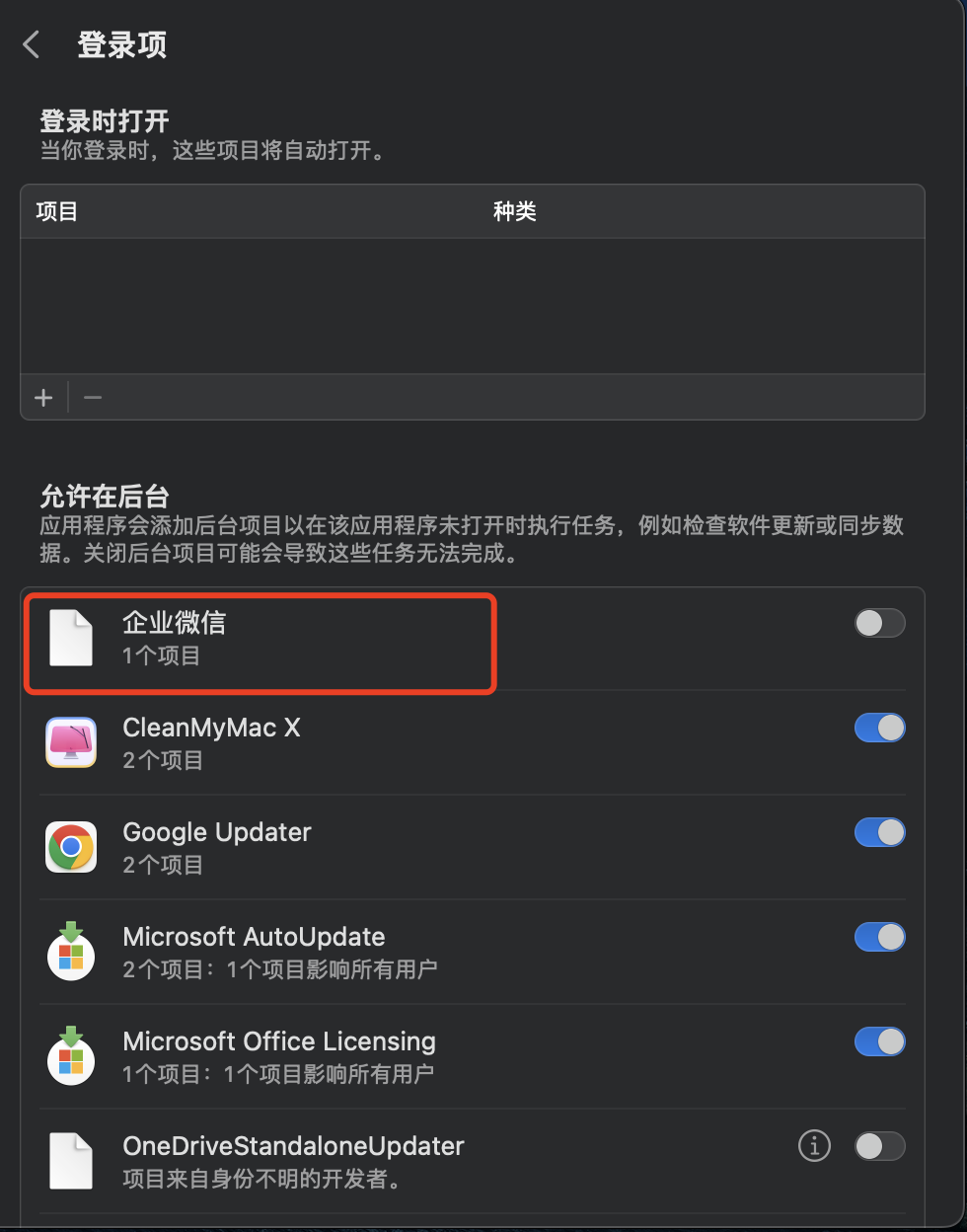
Task: Open info icon for OneDriveStandaloneUpdater
Action: [814, 1146]
